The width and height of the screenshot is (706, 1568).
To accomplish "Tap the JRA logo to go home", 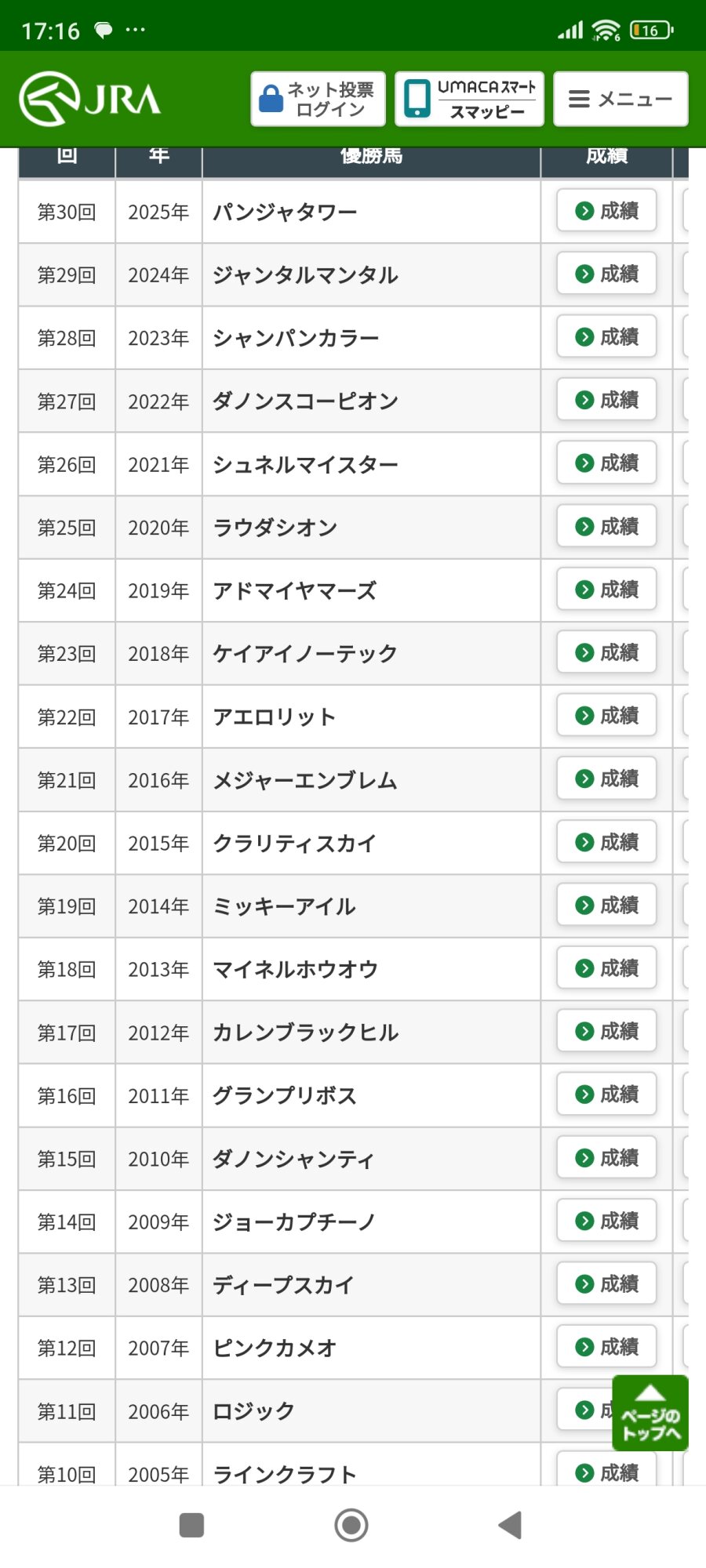I will pos(89,99).
